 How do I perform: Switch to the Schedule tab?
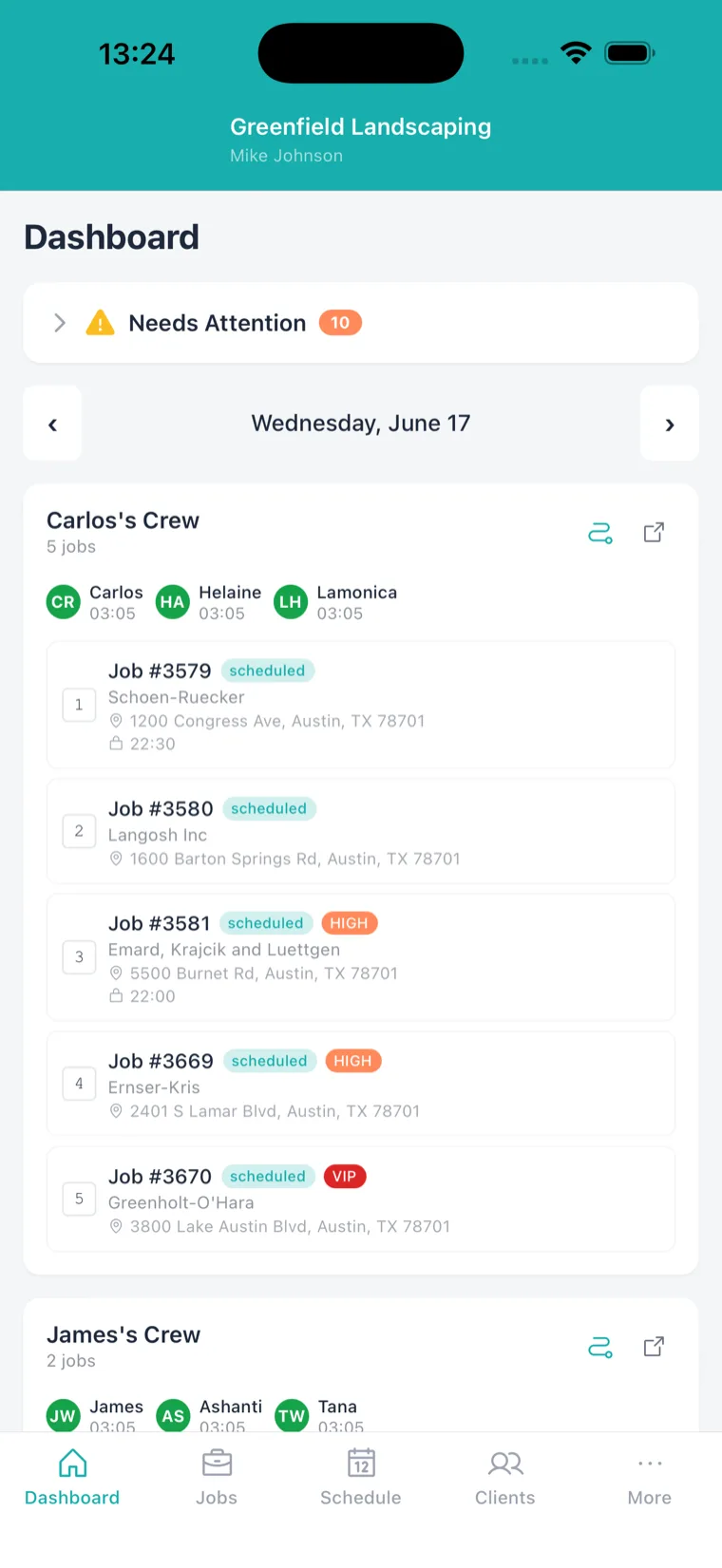pos(361,1478)
